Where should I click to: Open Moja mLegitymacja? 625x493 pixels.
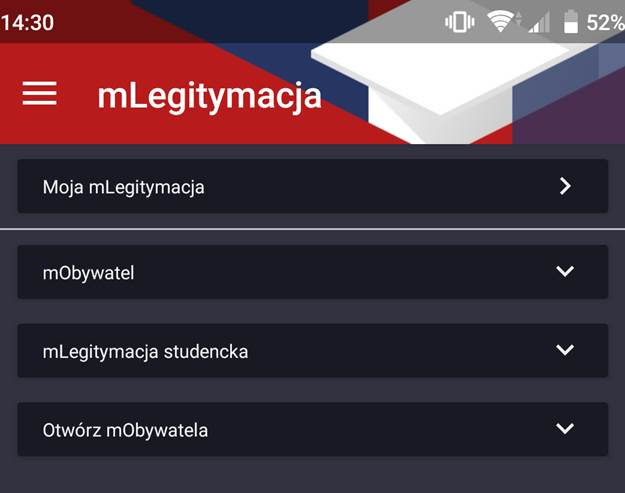[x=312, y=186]
